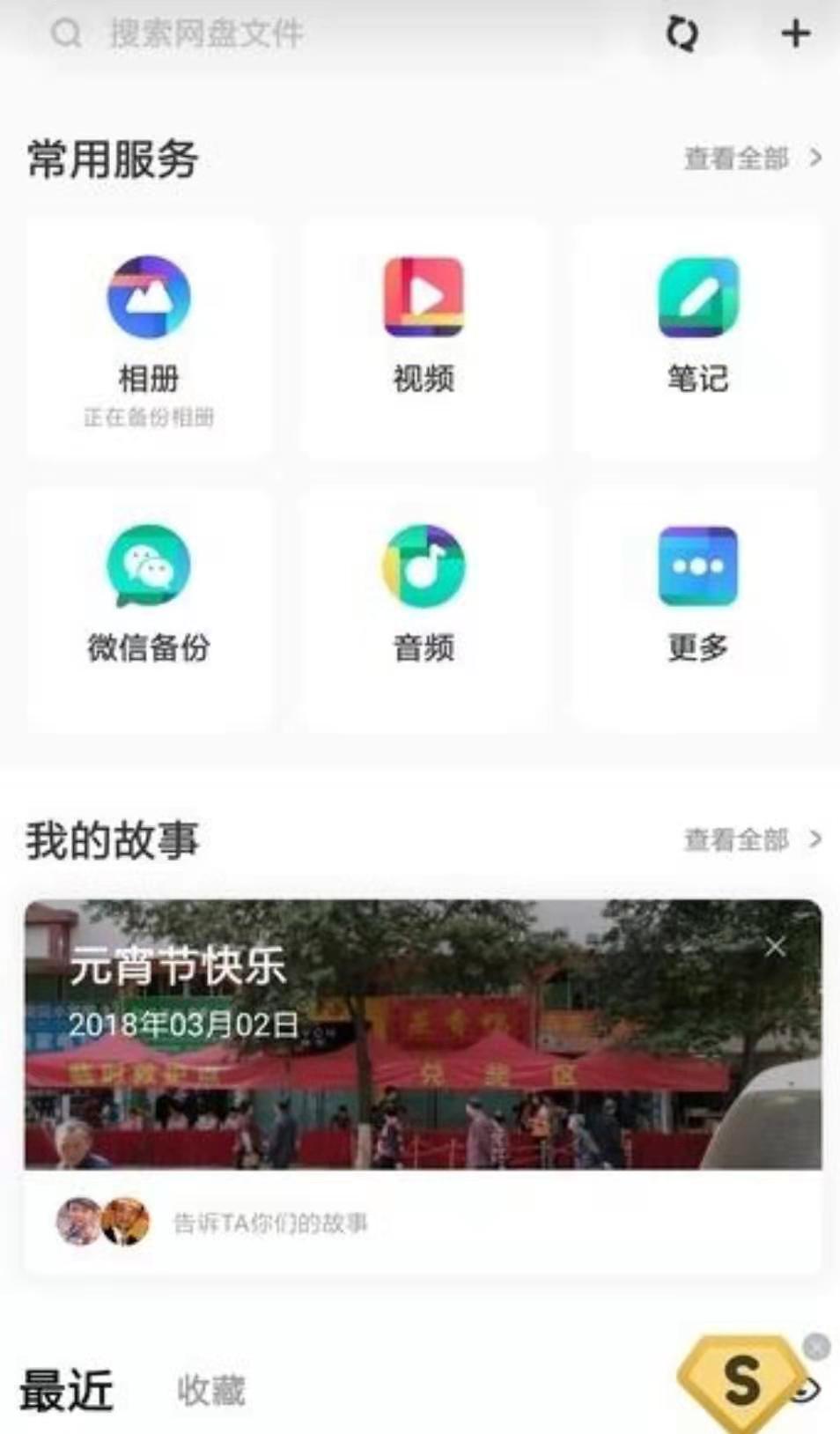Close the floating S badge
Image resolution: width=840 pixels, height=1434 pixels.
click(x=816, y=1346)
